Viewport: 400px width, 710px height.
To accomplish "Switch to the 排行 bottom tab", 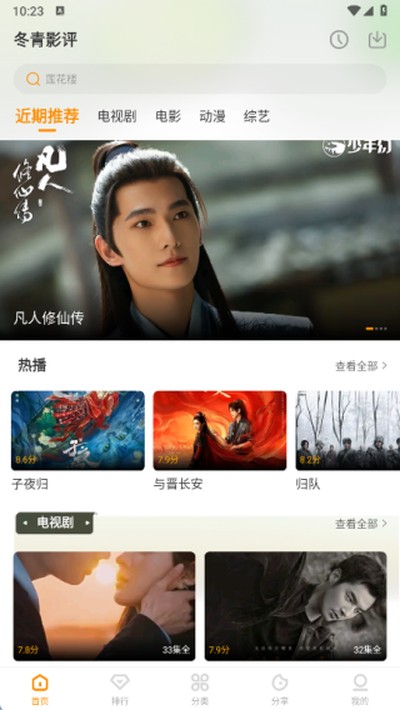I will [x=120, y=689].
